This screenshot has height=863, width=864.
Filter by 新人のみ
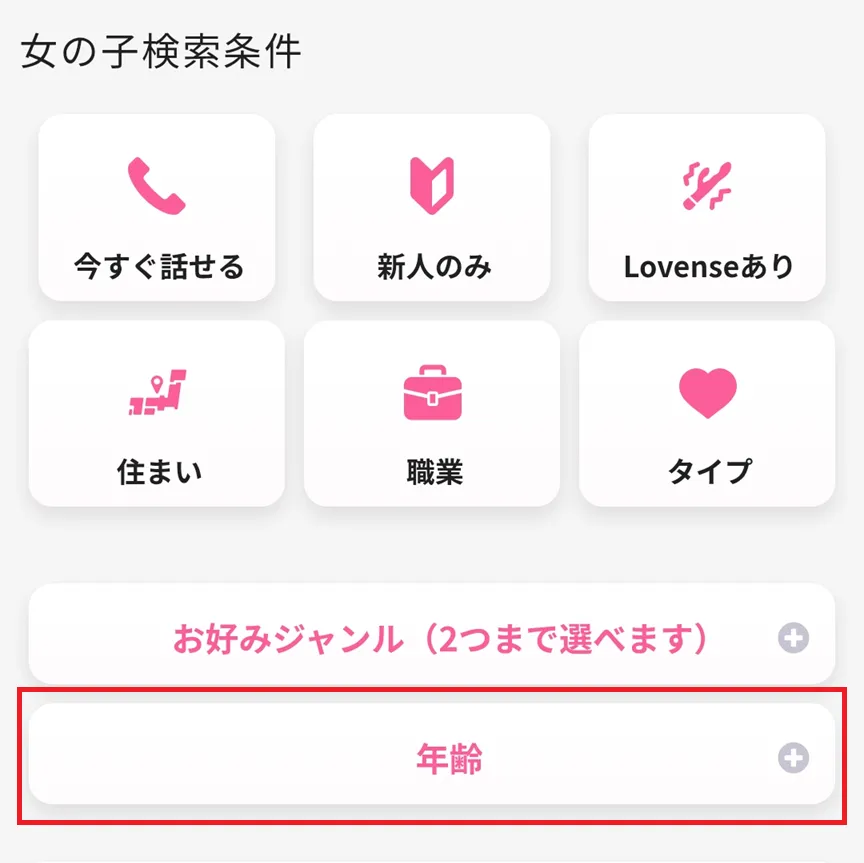(x=432, y=208)
